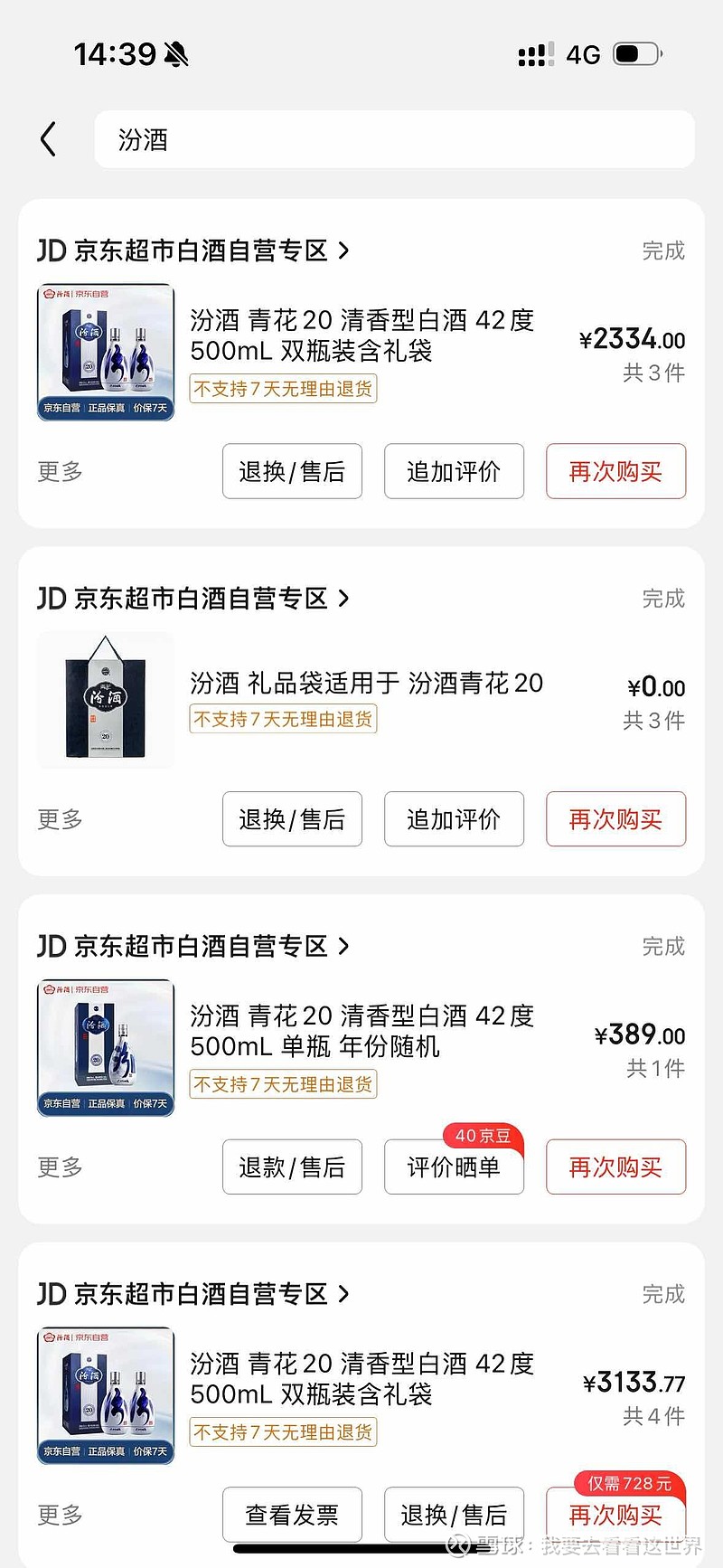723x1568 pixels.
Task: Click 查看发票 on the last order
Action: tap(292, 1514)
